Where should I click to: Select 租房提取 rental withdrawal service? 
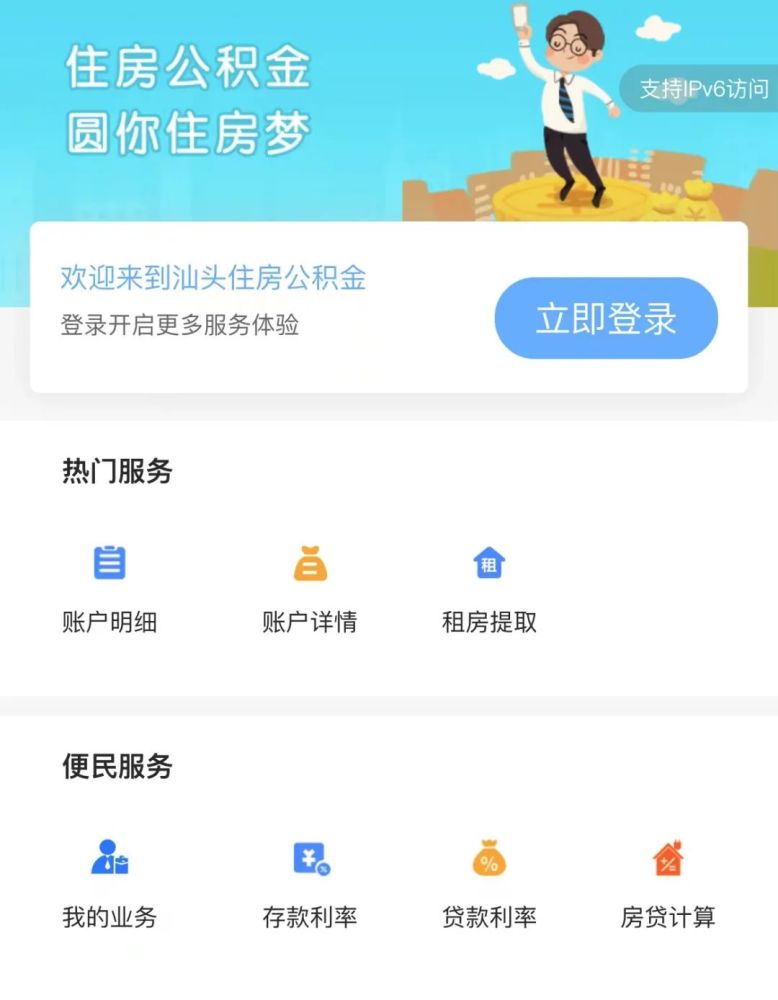pos(489,588)
